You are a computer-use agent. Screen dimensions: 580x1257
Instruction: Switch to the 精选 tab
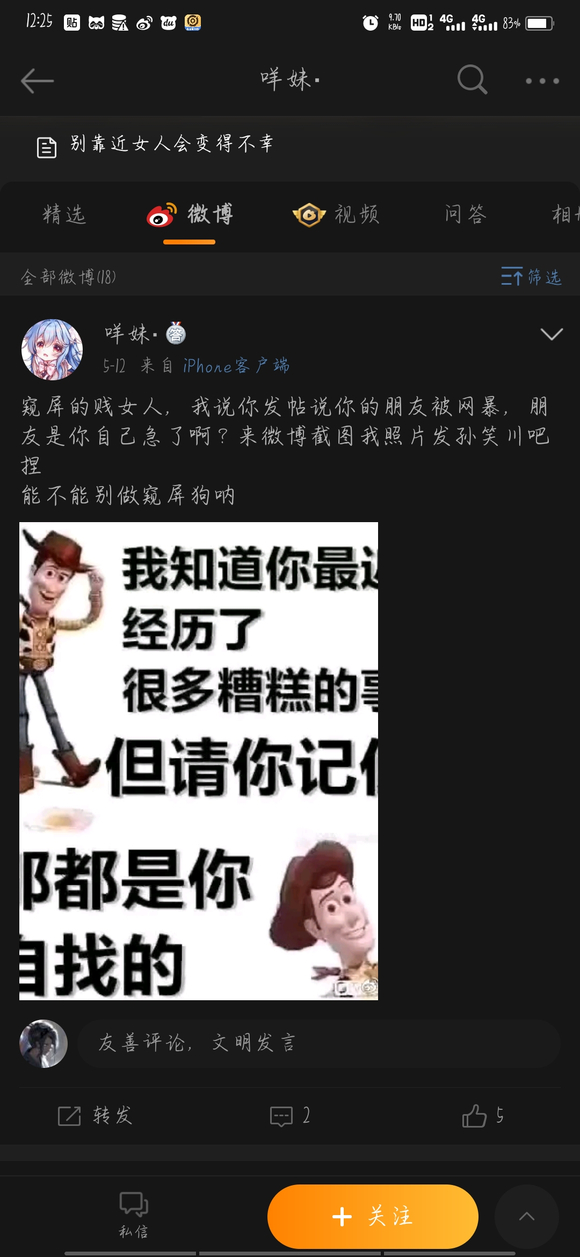tap(64, 214)
